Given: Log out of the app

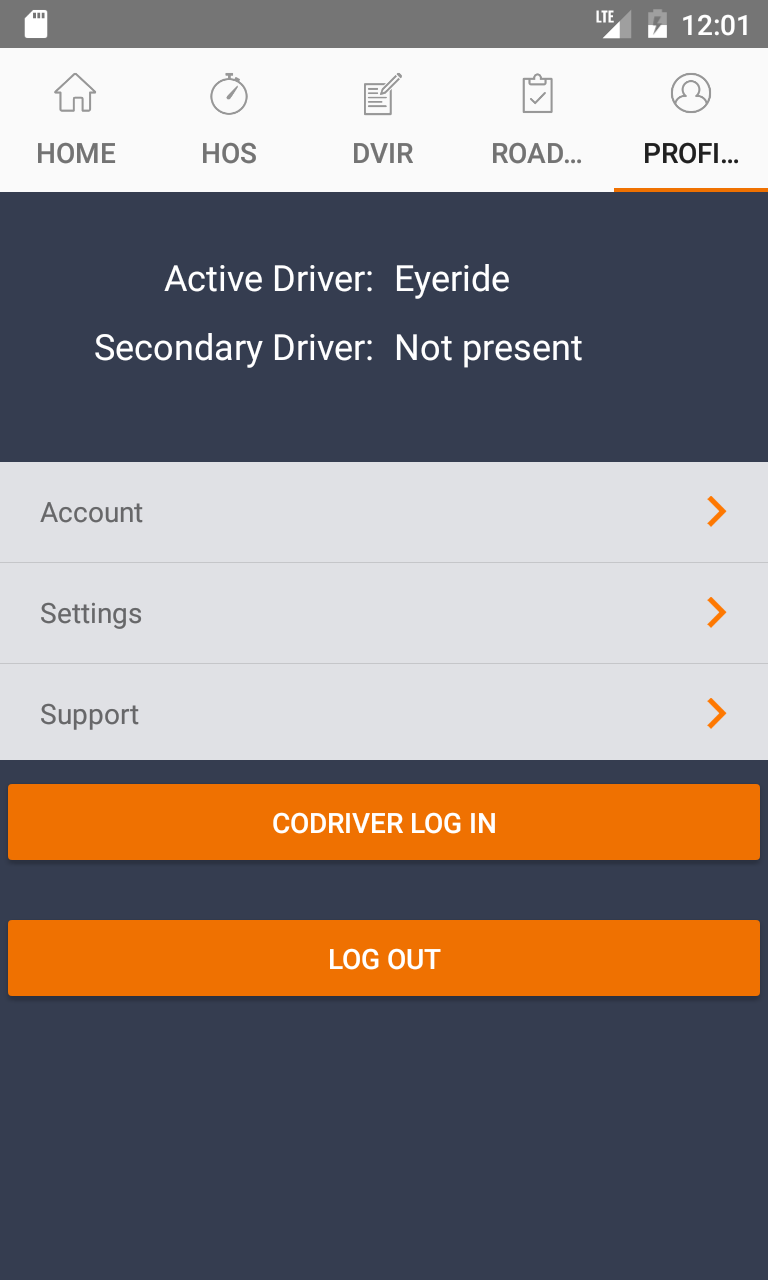Looking at the screenshot, I should click(384, 958).
